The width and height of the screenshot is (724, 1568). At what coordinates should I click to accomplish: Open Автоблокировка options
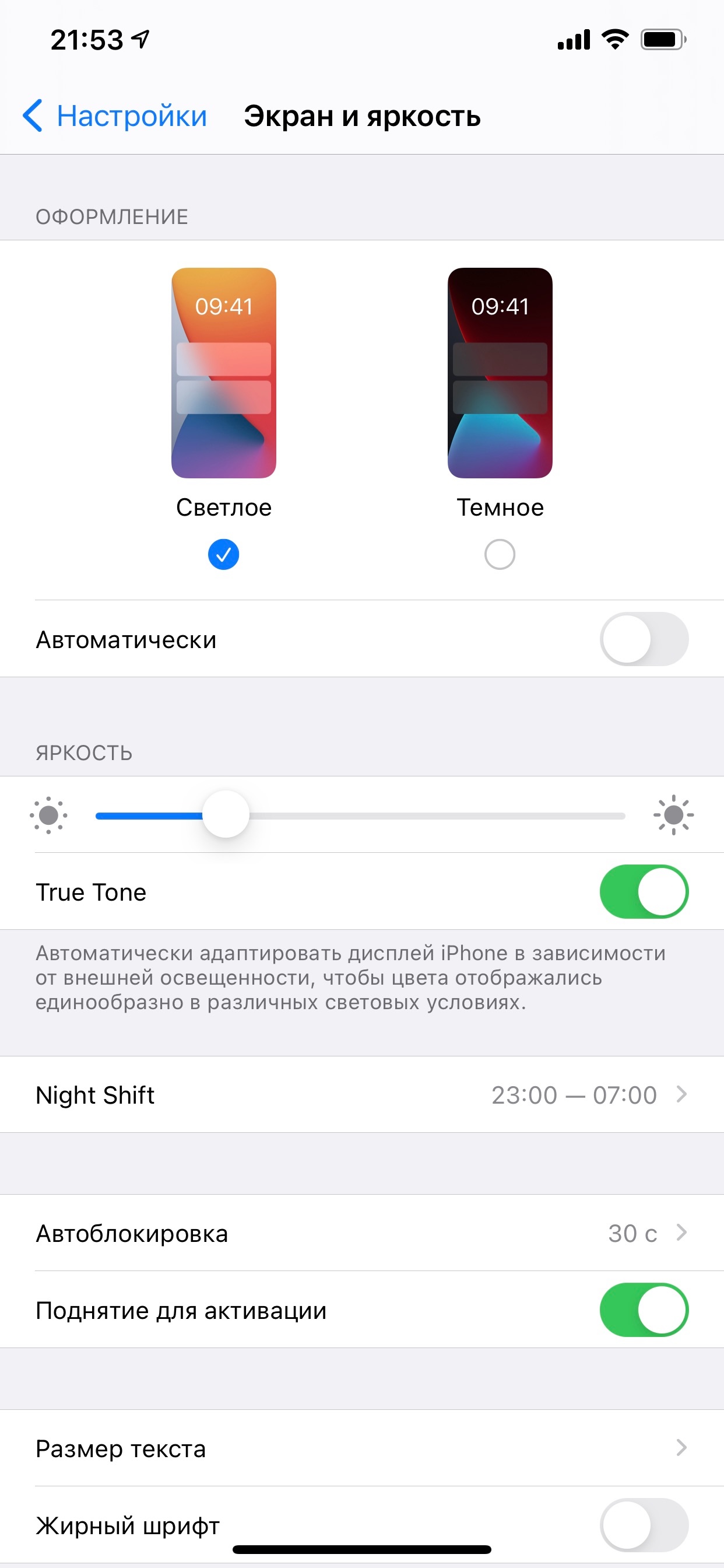[361, 1233]
